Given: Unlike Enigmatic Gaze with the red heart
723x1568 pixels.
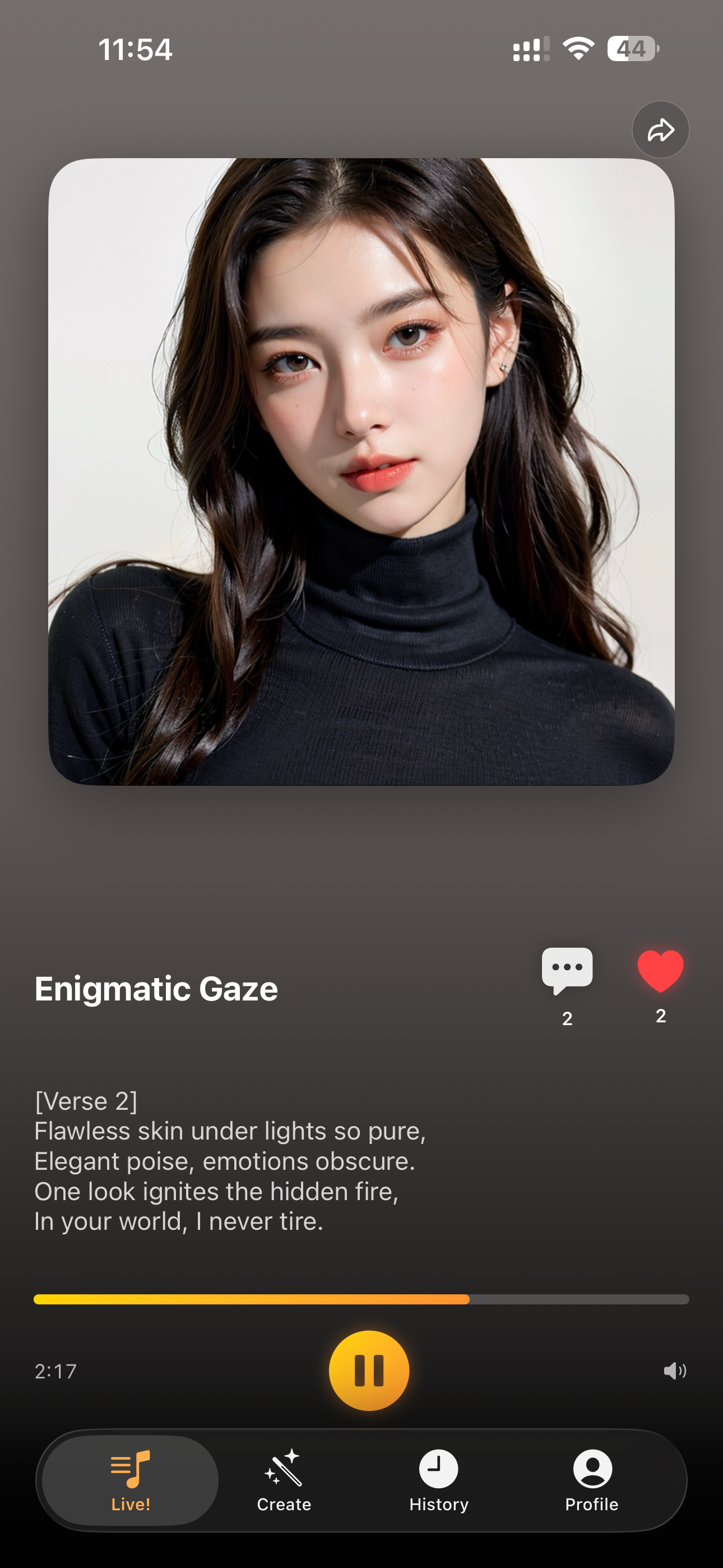Looking at the screenshot, I should pos(660,971).
